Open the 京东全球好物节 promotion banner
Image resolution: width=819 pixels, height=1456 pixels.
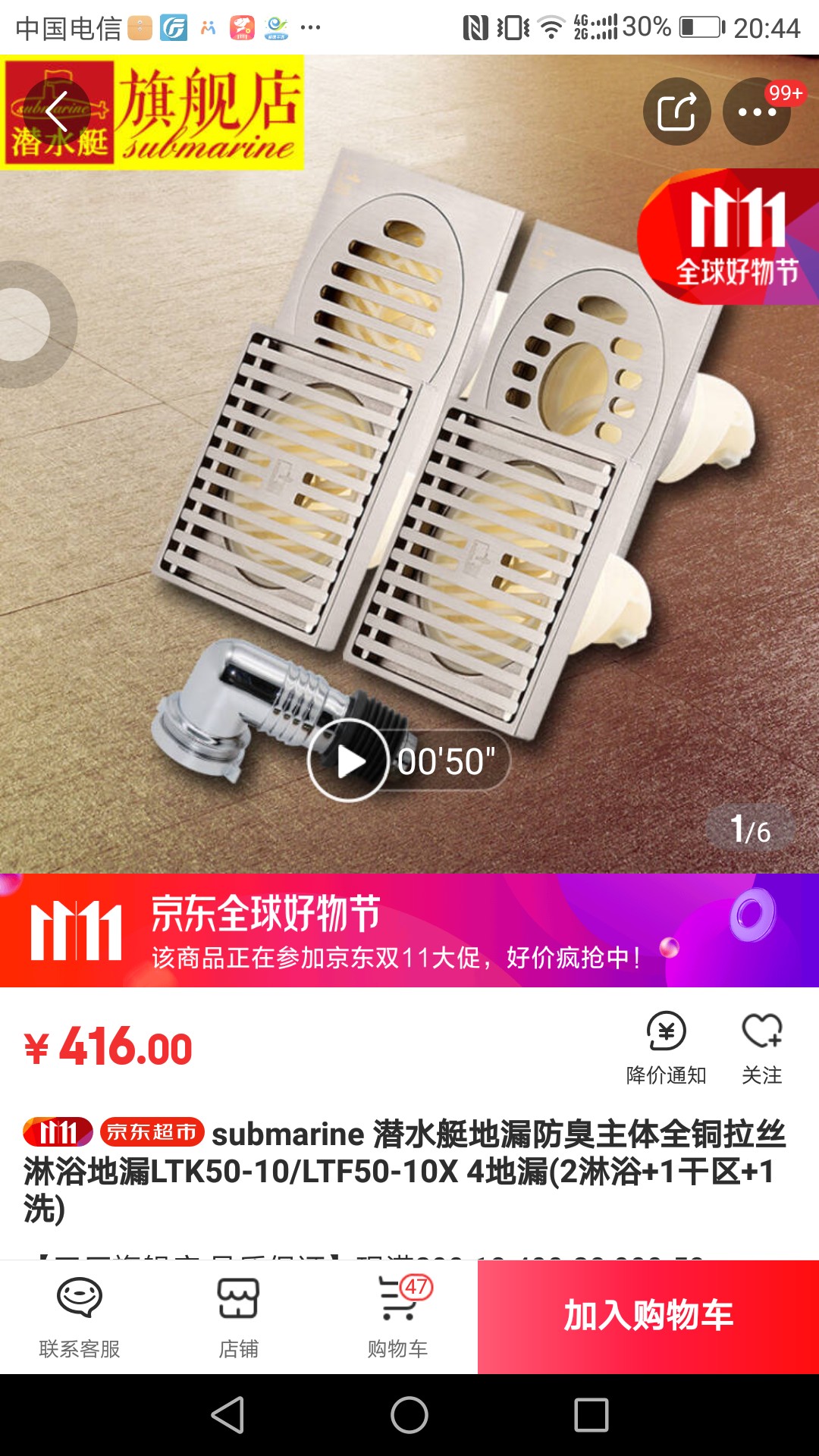[409, 930]
